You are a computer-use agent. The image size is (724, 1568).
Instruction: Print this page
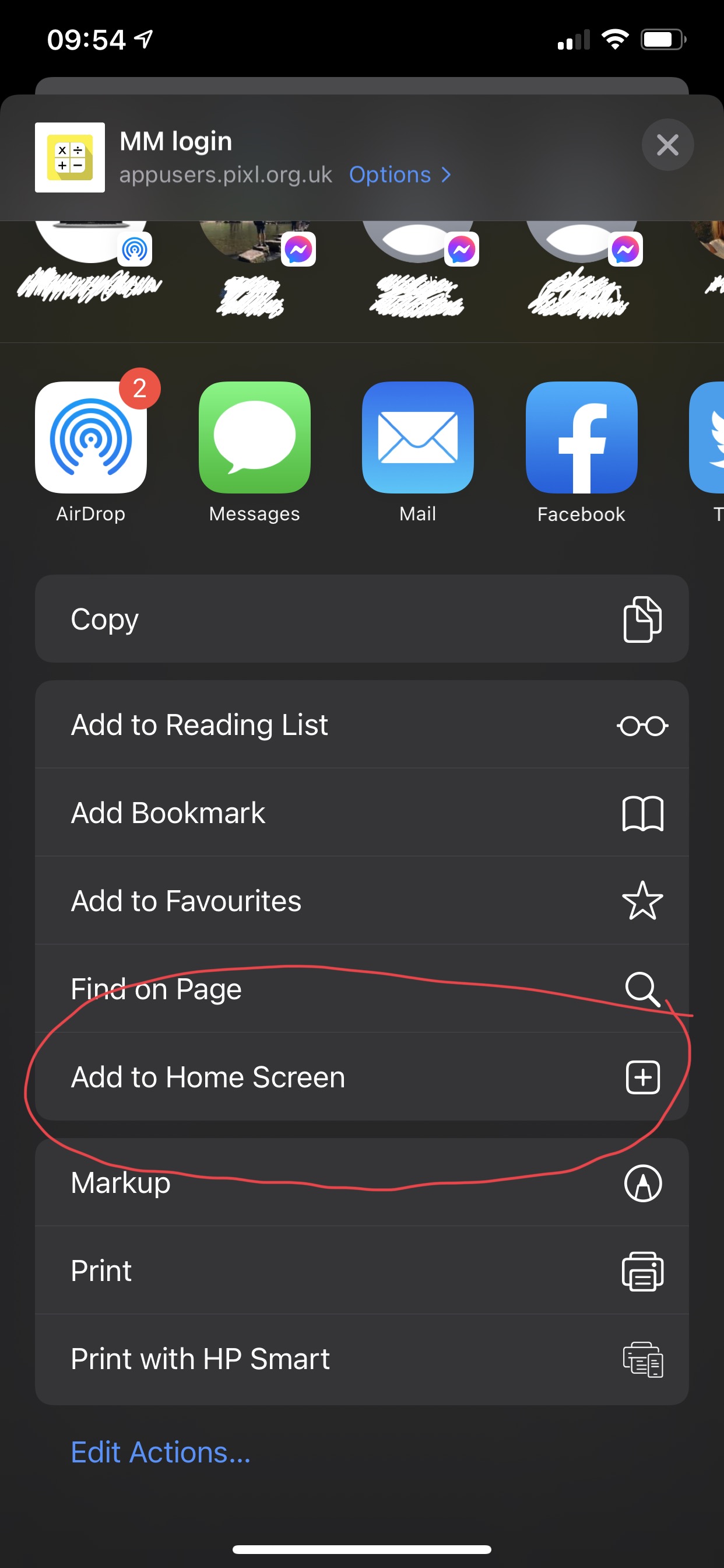click(x=361, y=1271)
